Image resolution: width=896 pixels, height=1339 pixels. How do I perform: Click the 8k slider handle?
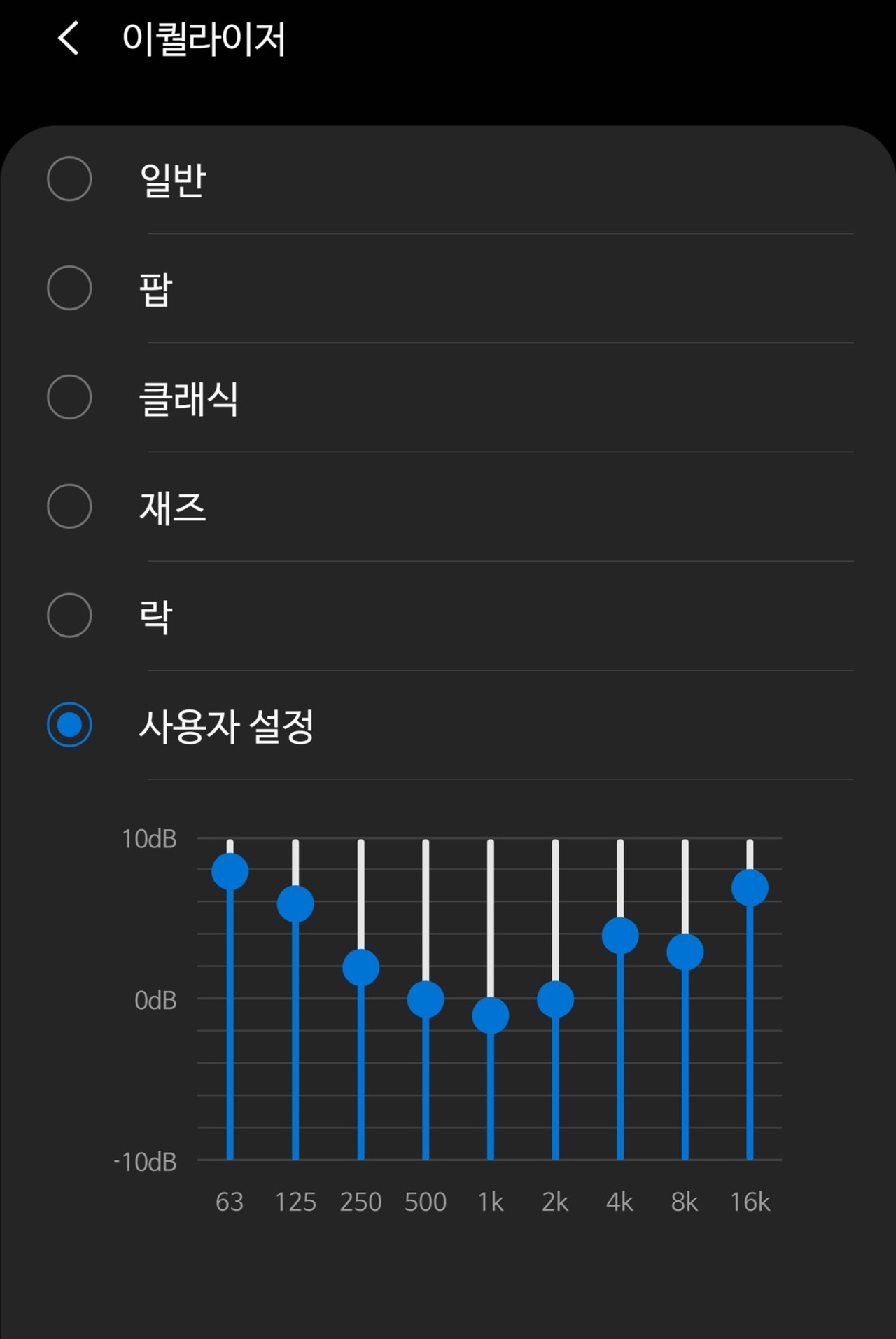pyautogui.click(x=685, y=951)
